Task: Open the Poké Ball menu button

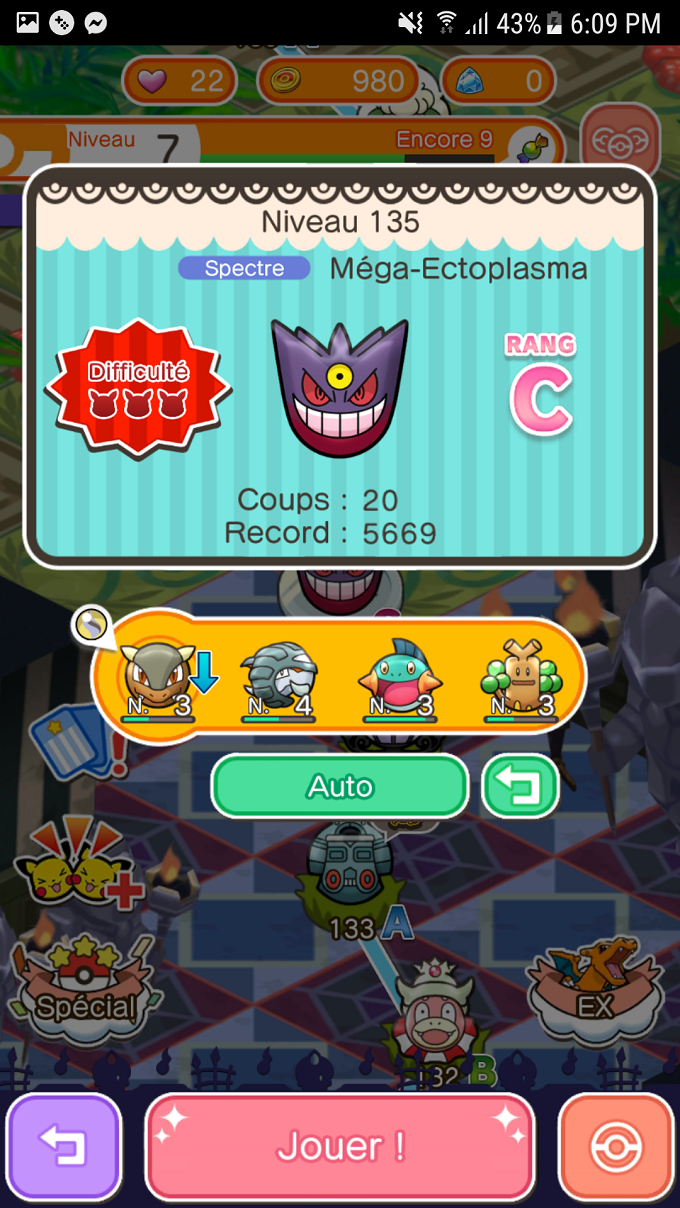Action: pyautogui.click(x=616, y=1147)
